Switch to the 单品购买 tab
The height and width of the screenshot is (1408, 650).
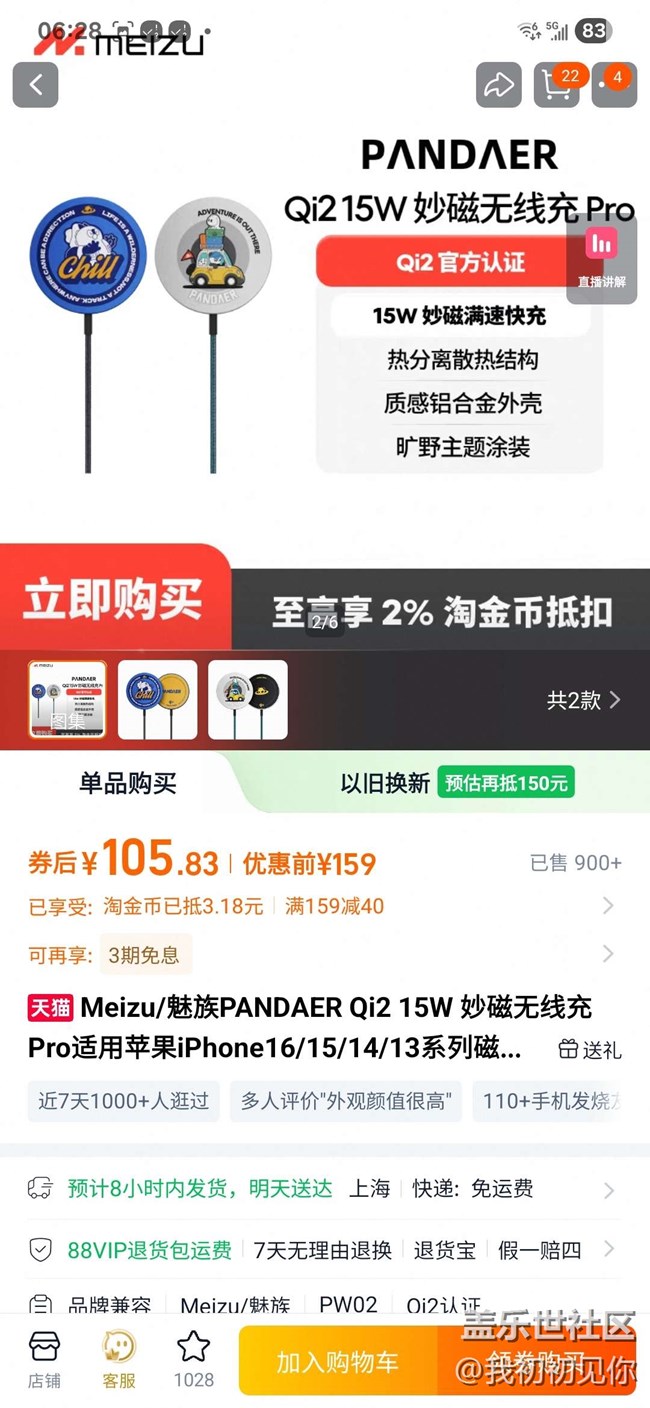128,783
